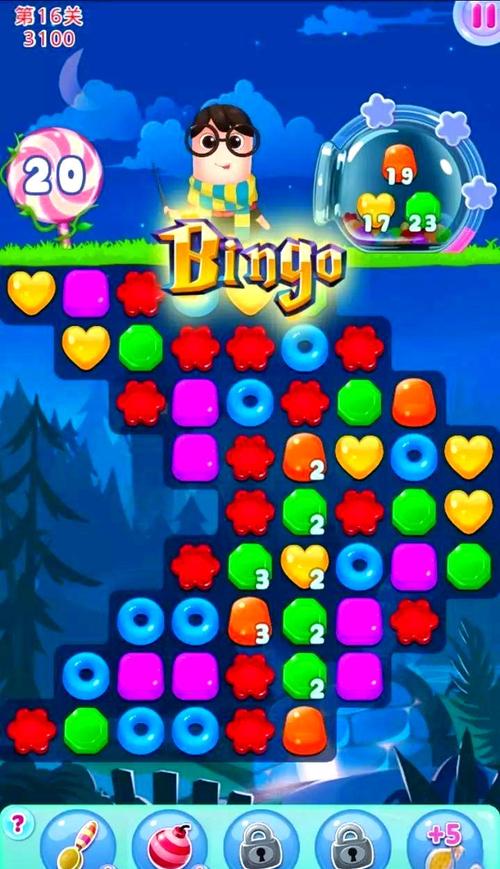Screen dimensions: 500x869
Task: Open the question mark help button
Action: click(17, 824)
